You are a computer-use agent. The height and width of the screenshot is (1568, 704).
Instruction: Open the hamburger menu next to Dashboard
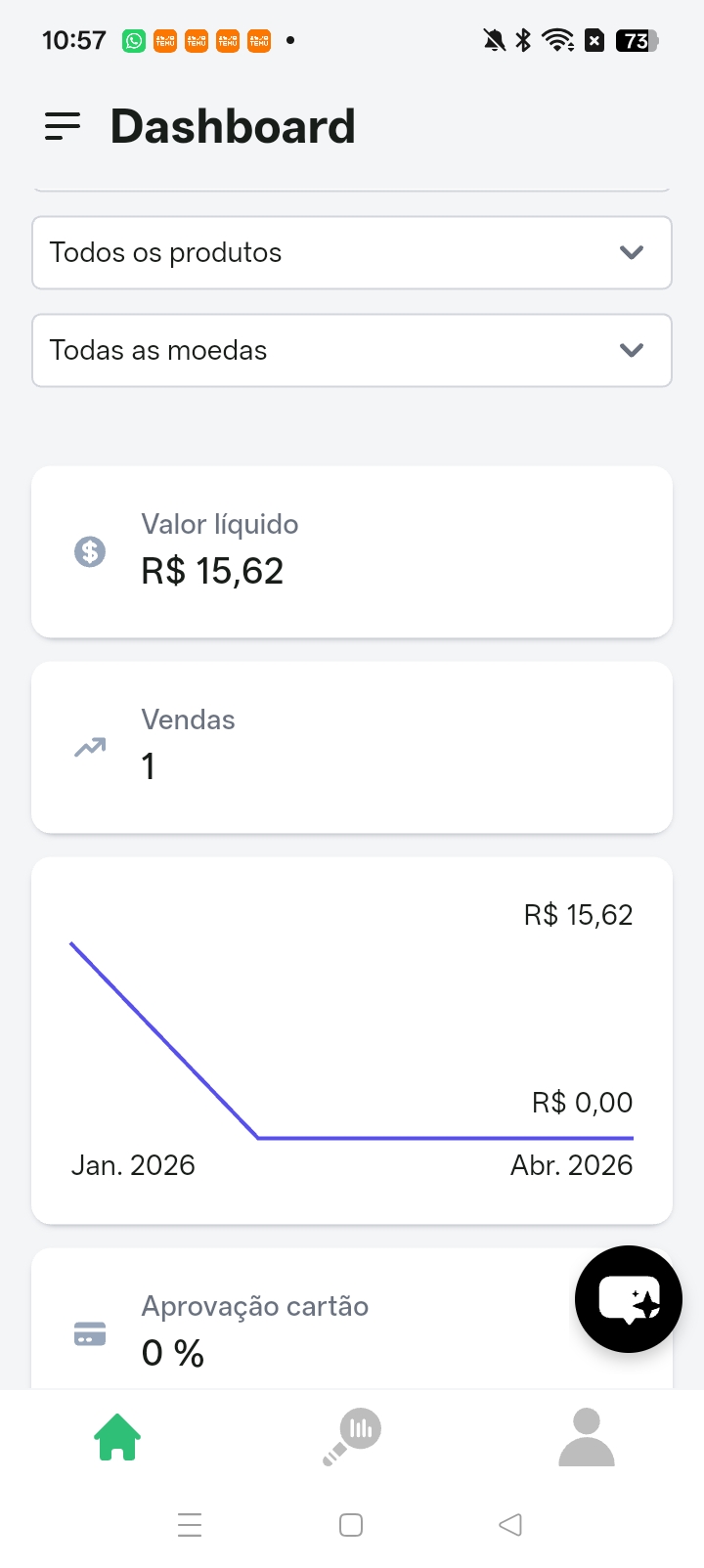tap(63, 125)
